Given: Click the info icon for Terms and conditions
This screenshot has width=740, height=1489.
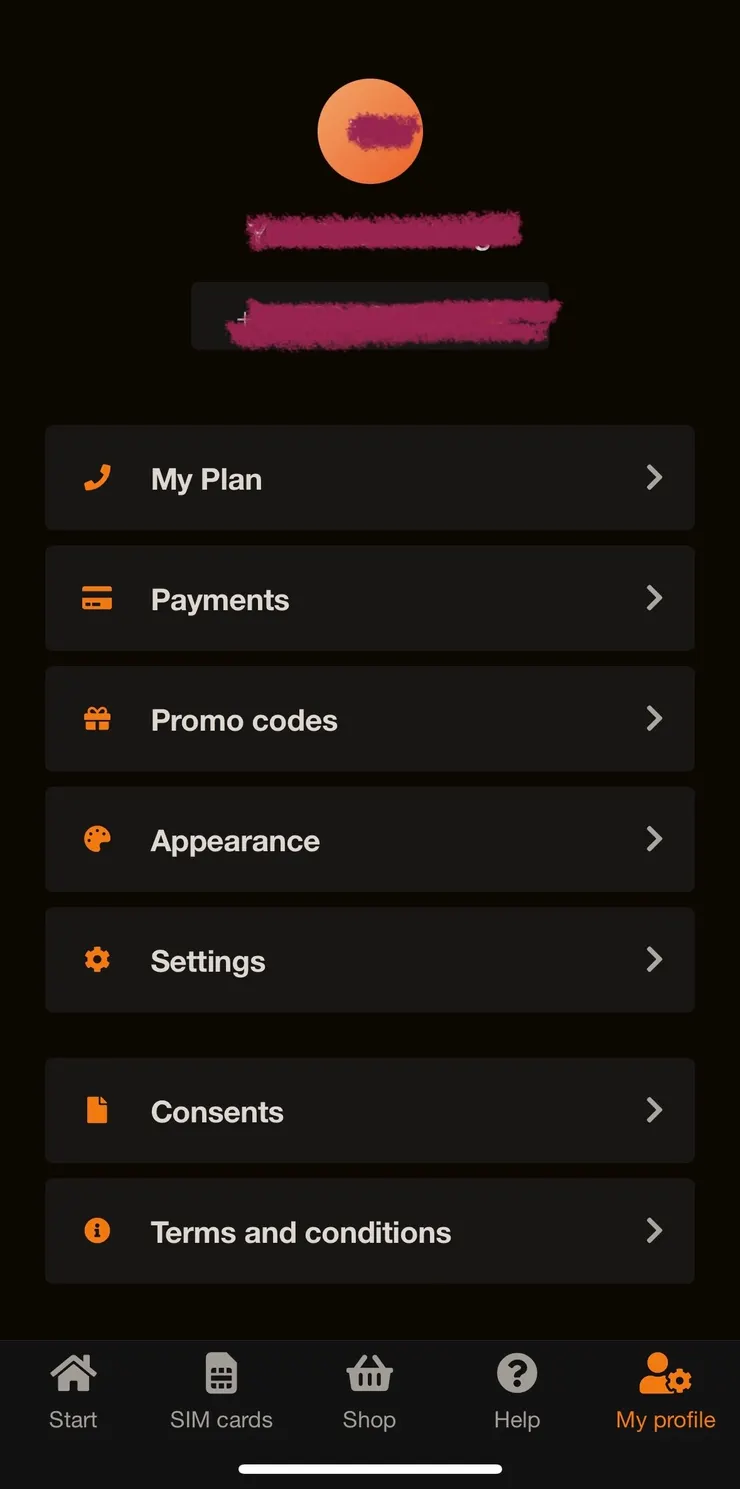Looking at the screenshot, I should pos(95,1231).
